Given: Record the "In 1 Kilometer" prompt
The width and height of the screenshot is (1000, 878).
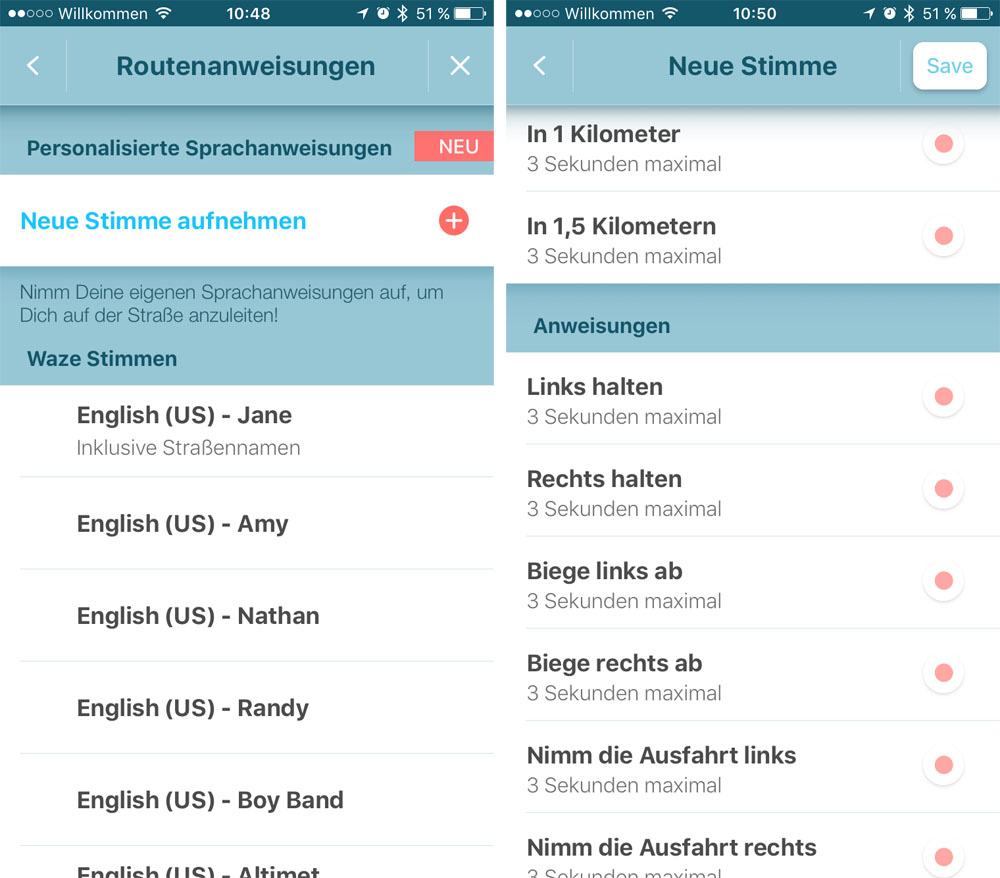Looking at the screenshot, I should (943, 144).
